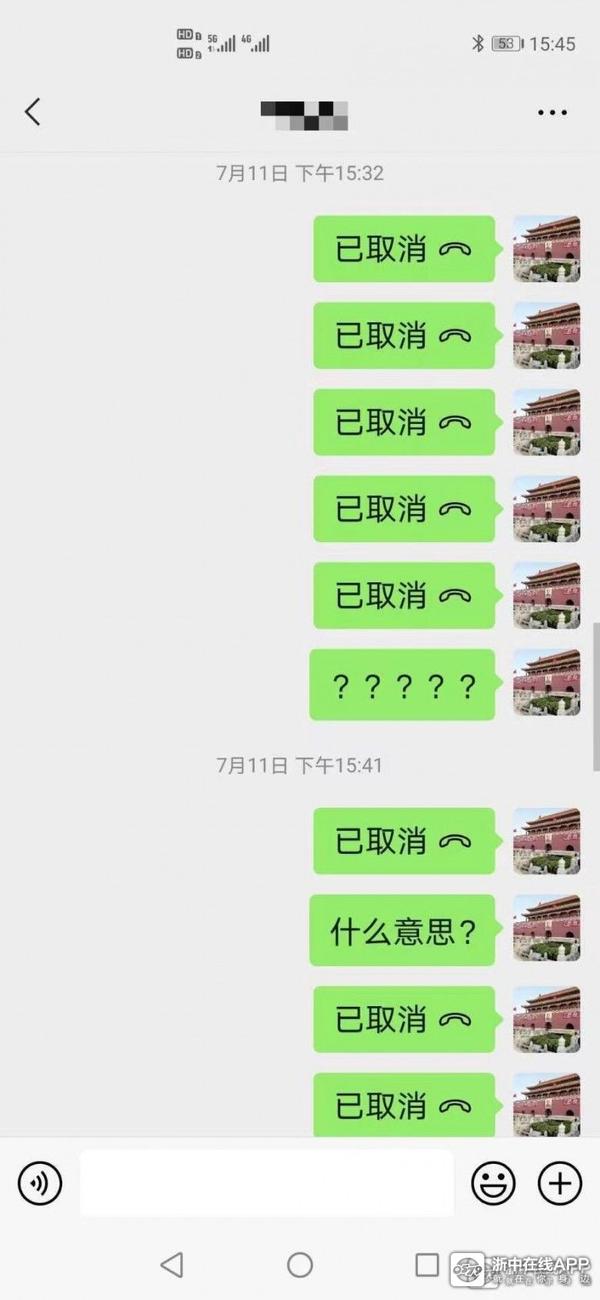Viewport: 600px width, 1300px height.
Task: Focus the message text field
Action: (x=266, y=1184)
